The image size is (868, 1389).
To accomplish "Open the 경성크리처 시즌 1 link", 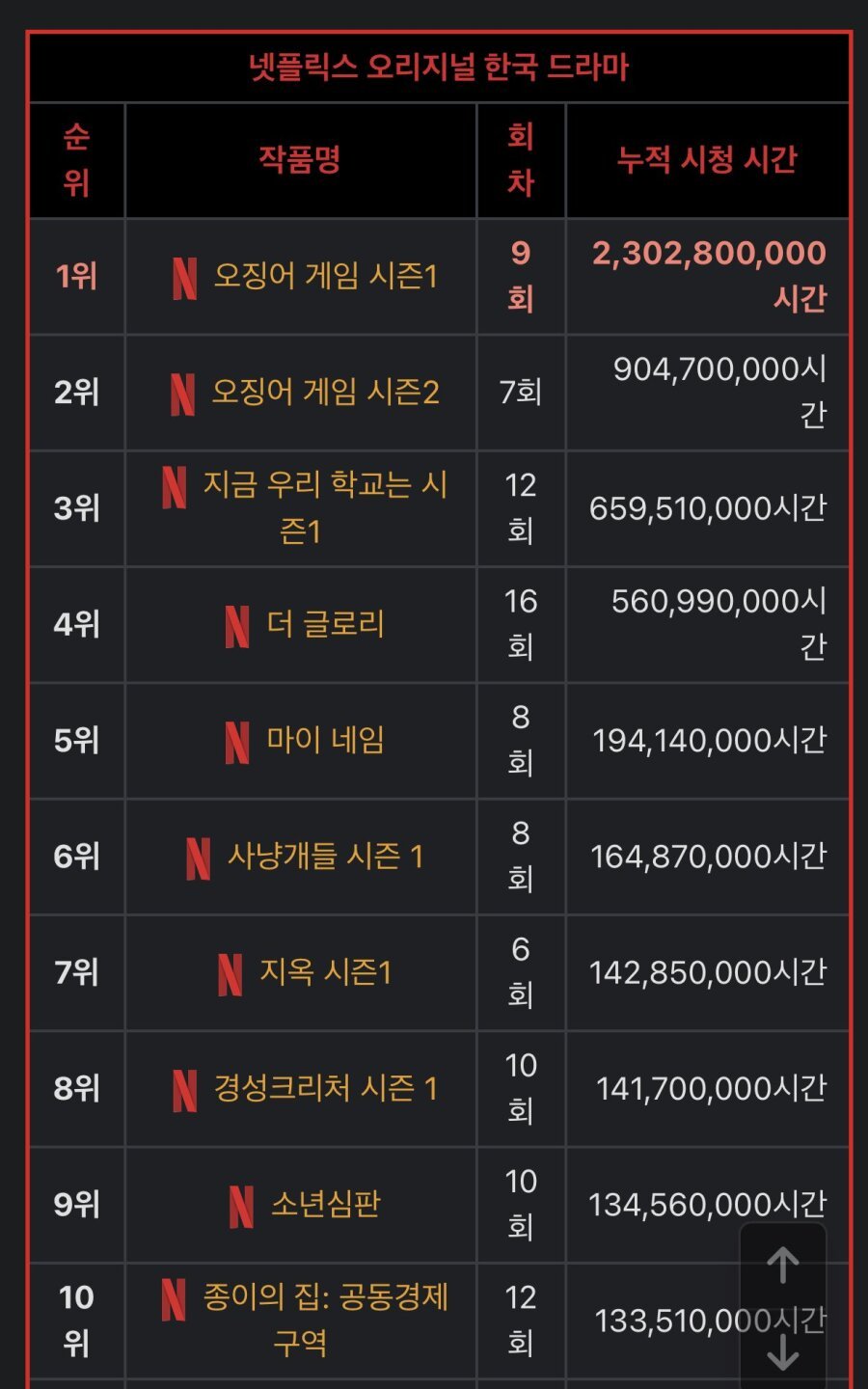I will [x=325, y=1088].
